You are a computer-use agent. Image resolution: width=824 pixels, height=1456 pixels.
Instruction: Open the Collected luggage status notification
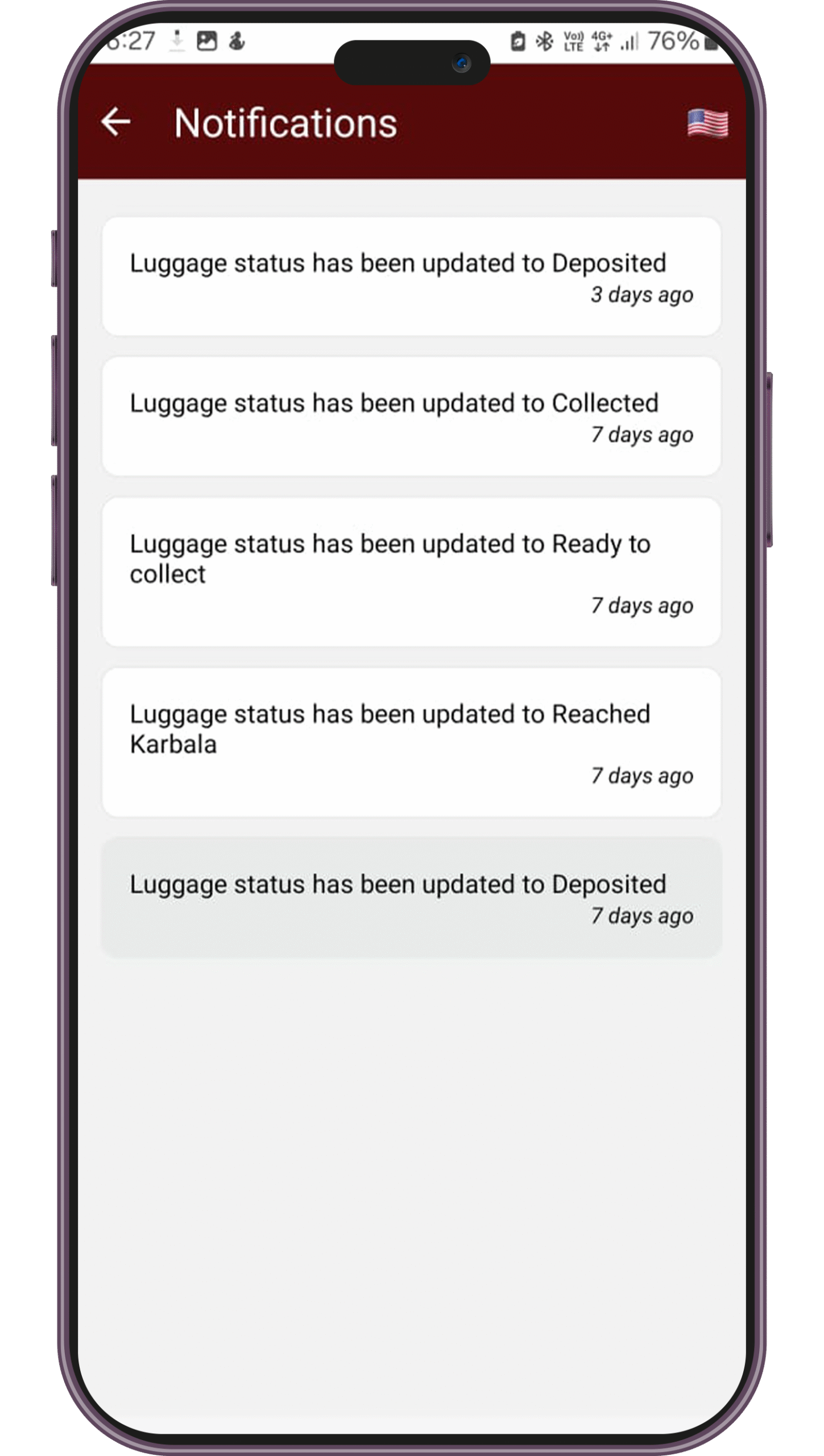[x=411, y=416]
